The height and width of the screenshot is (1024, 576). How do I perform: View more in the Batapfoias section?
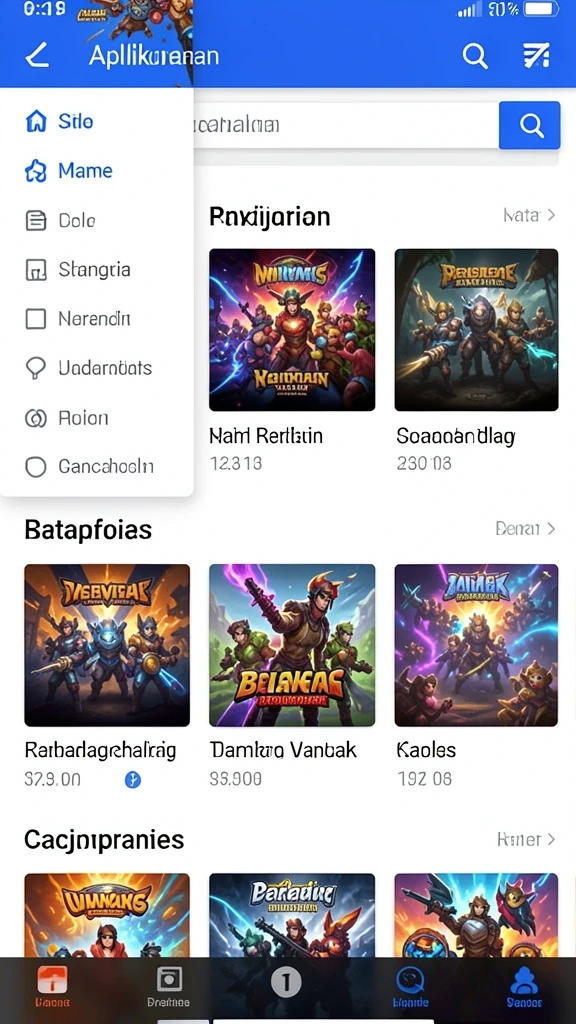pyautogui.click(x=525, y=528)
